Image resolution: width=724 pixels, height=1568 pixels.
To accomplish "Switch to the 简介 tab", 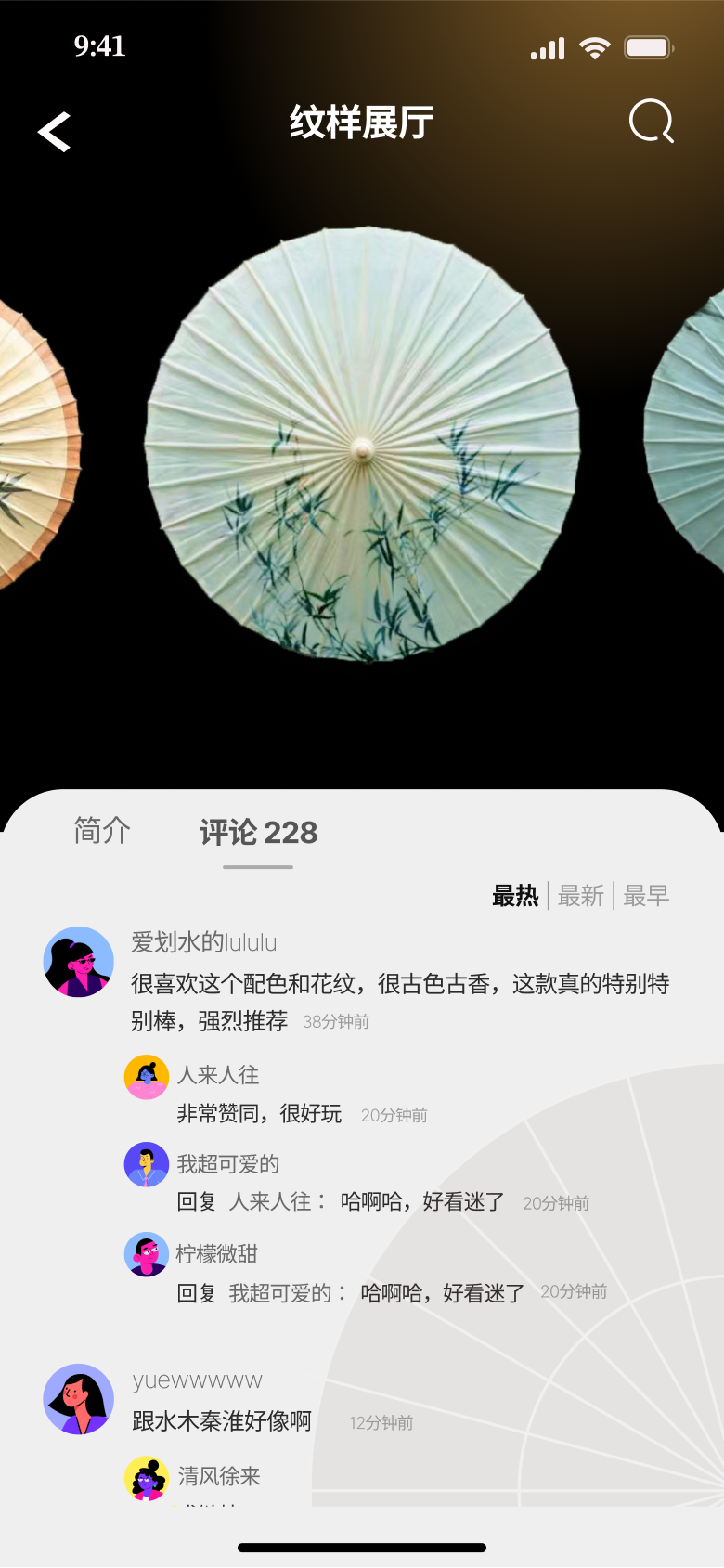I will [x=102, y=830].
